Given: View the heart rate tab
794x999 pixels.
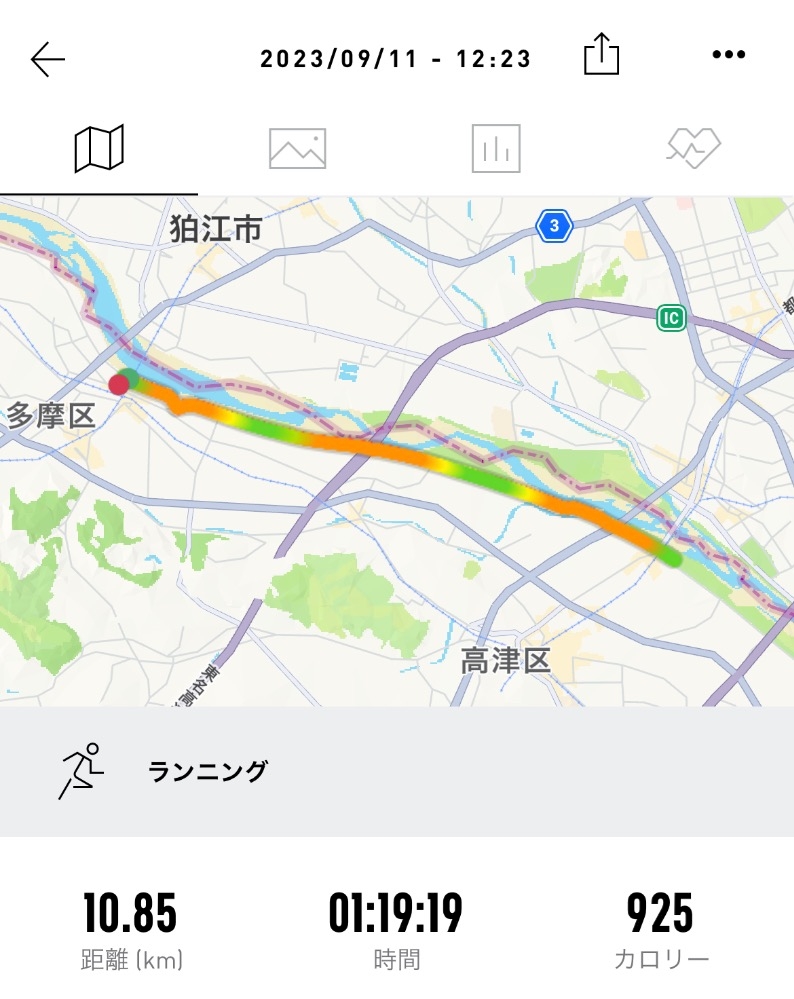Looking at the screenshot, I should click(694, 149).
